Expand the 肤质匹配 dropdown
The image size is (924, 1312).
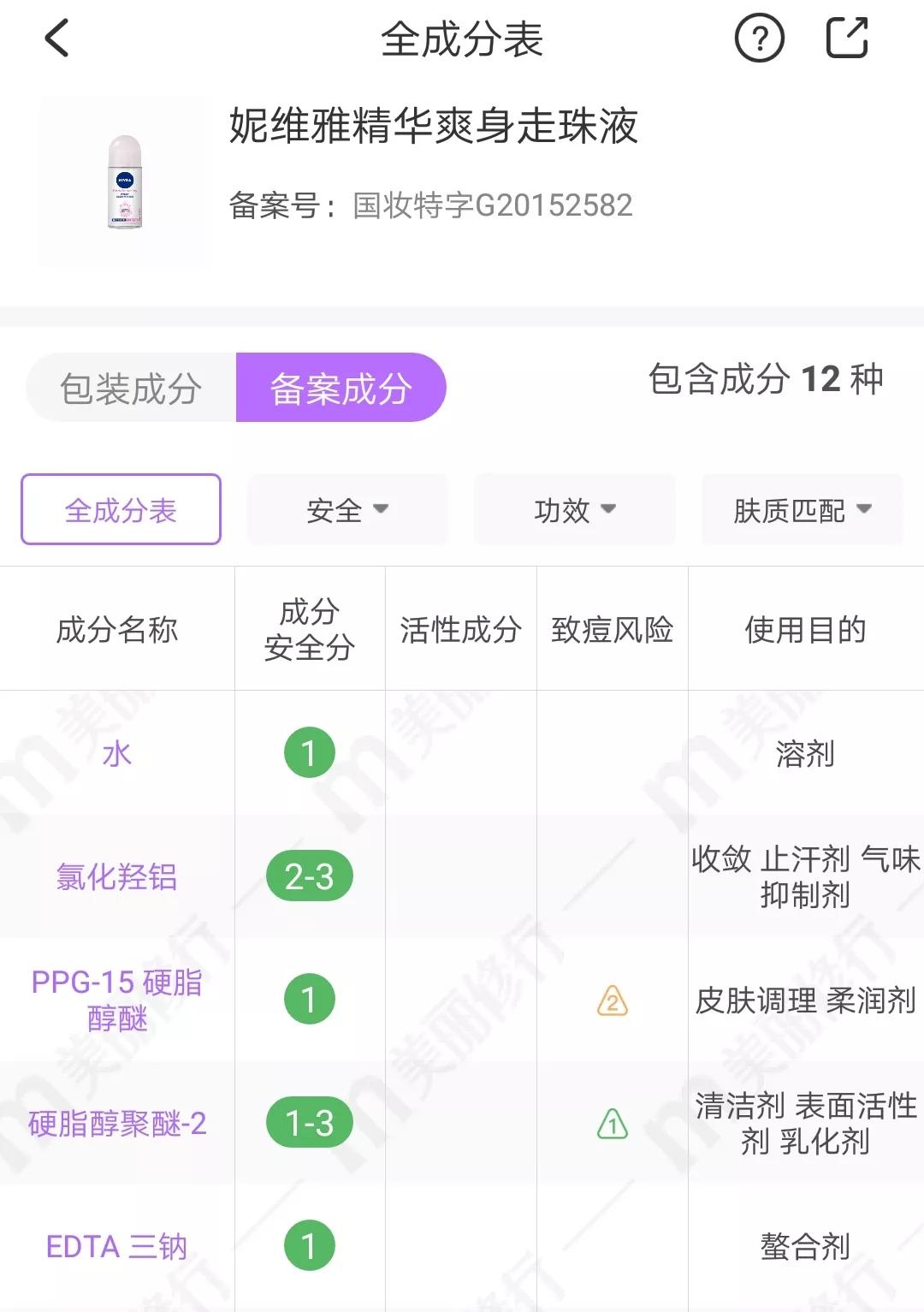point(801,509)
